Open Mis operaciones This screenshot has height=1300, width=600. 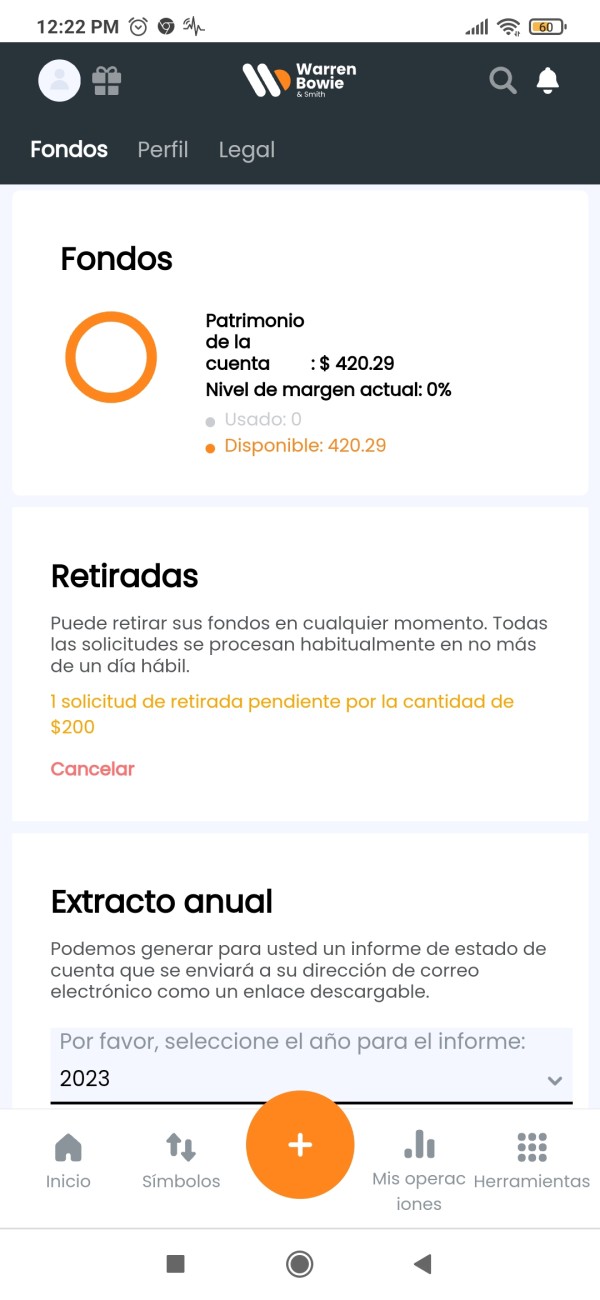(x=419, y=1171)
